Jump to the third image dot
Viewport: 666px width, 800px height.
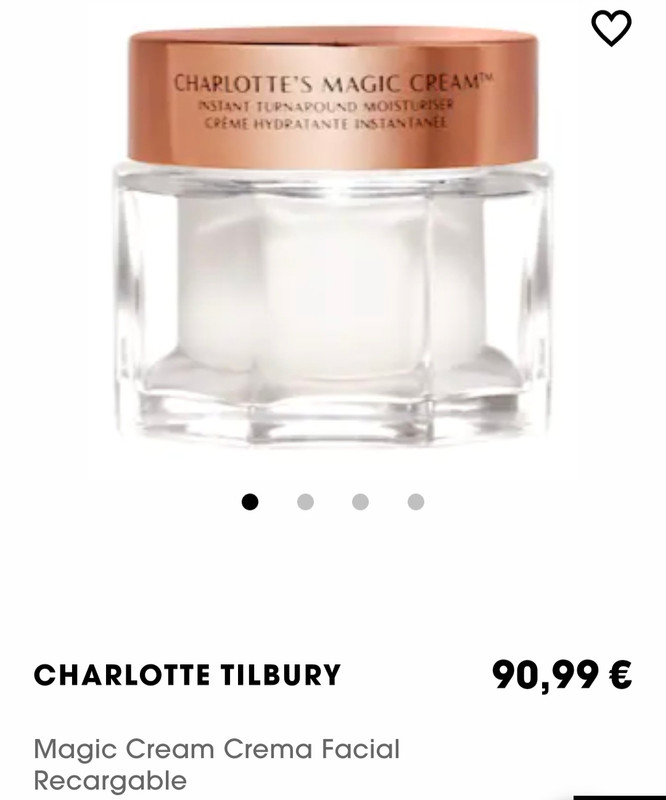coord(361,502)
